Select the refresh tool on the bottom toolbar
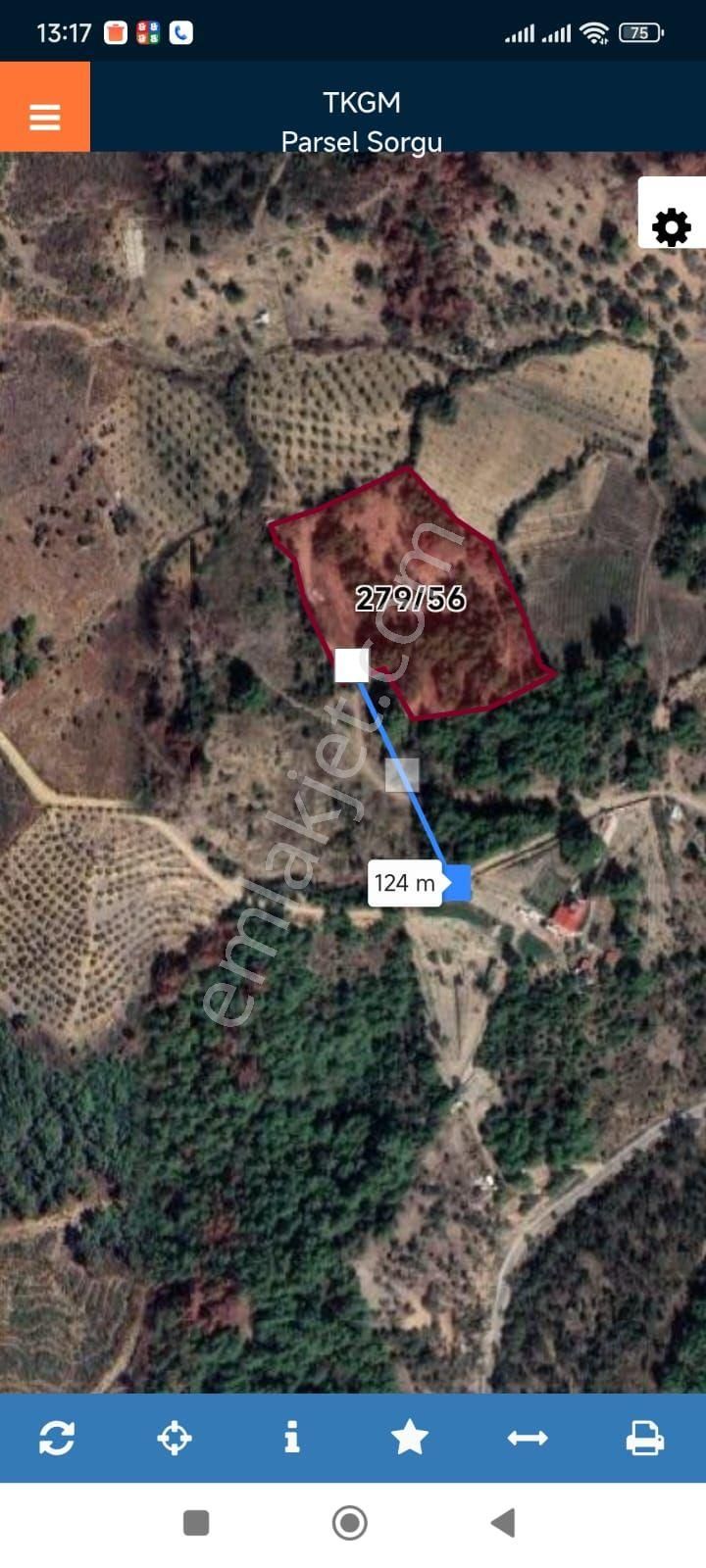This screenshot has height=1568, width=706. (x=57, y=1438)
